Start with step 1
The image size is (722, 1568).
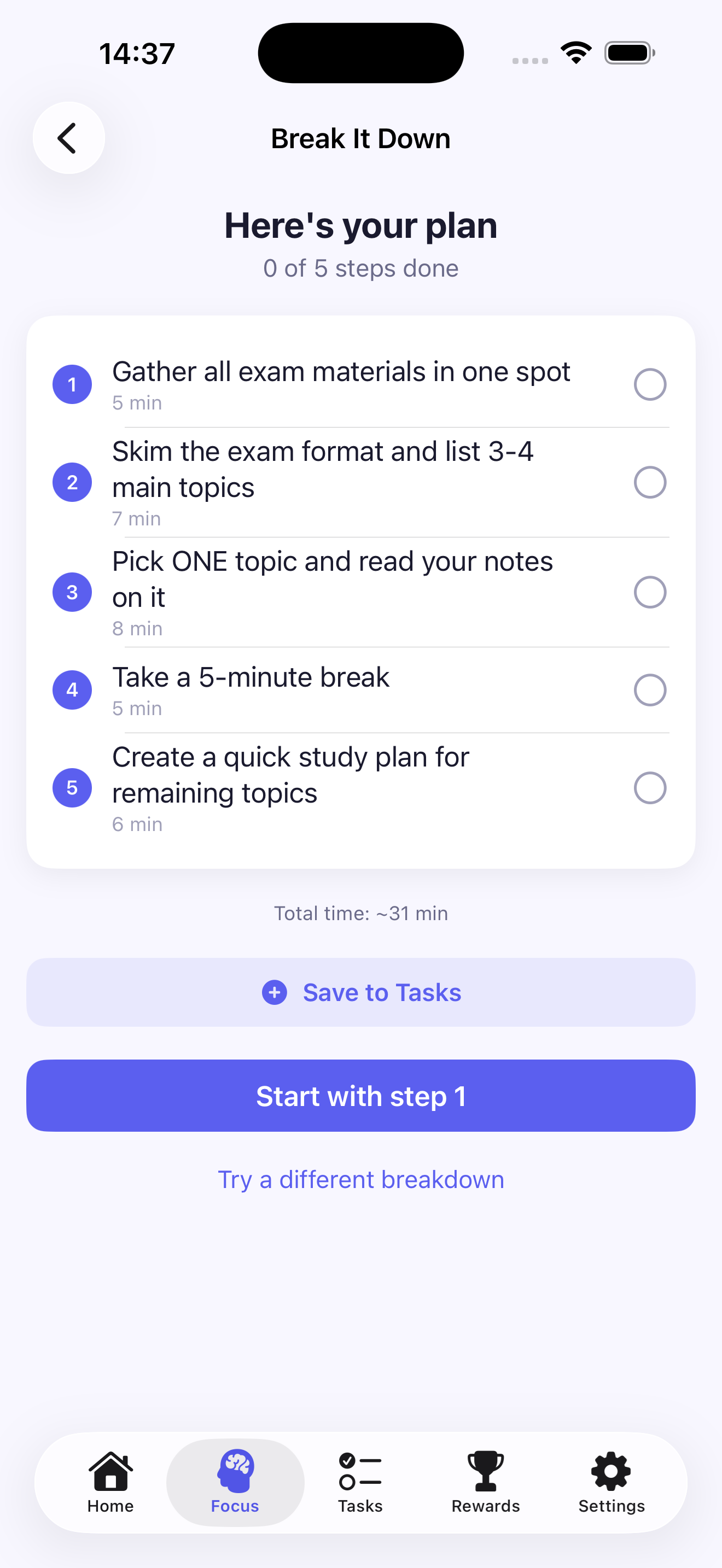click(360, 1096)
